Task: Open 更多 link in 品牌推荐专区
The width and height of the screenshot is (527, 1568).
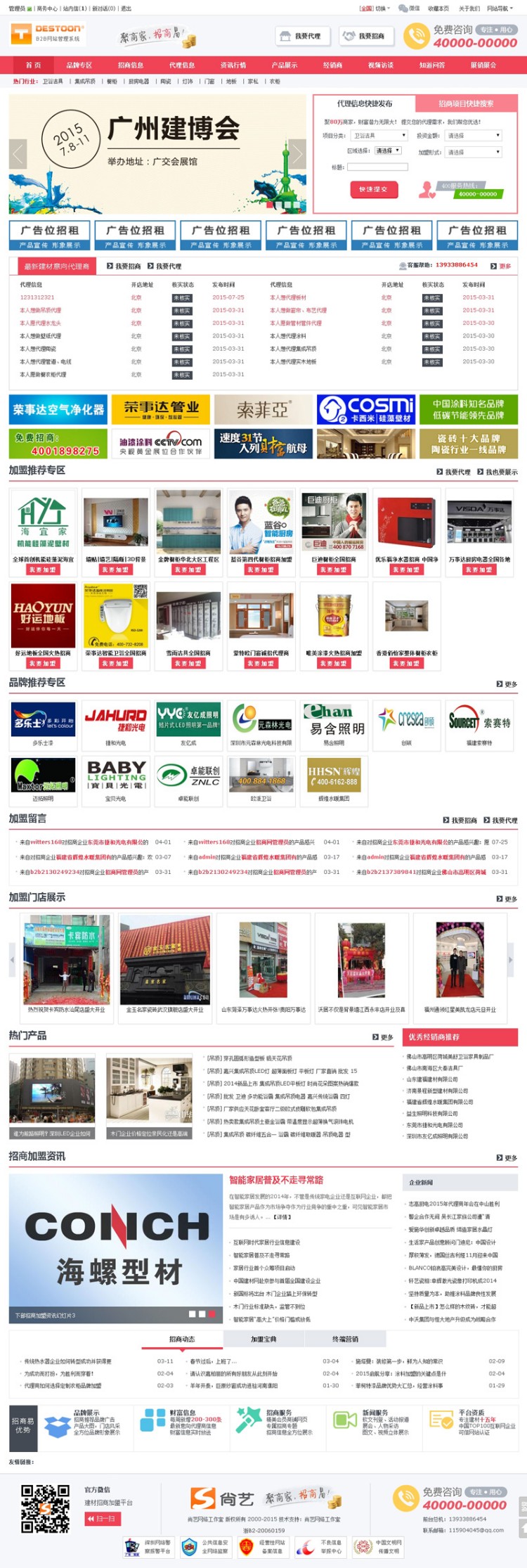Action: pyautogui.click(x=507, y=684)
